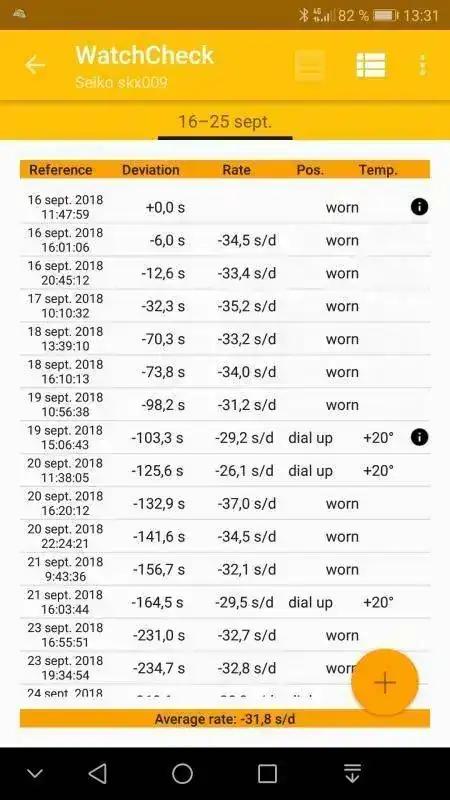Open the 21 sept. 2018 16:03:44 log entry
Screen dimensions: 450x800
coord(225,602)
